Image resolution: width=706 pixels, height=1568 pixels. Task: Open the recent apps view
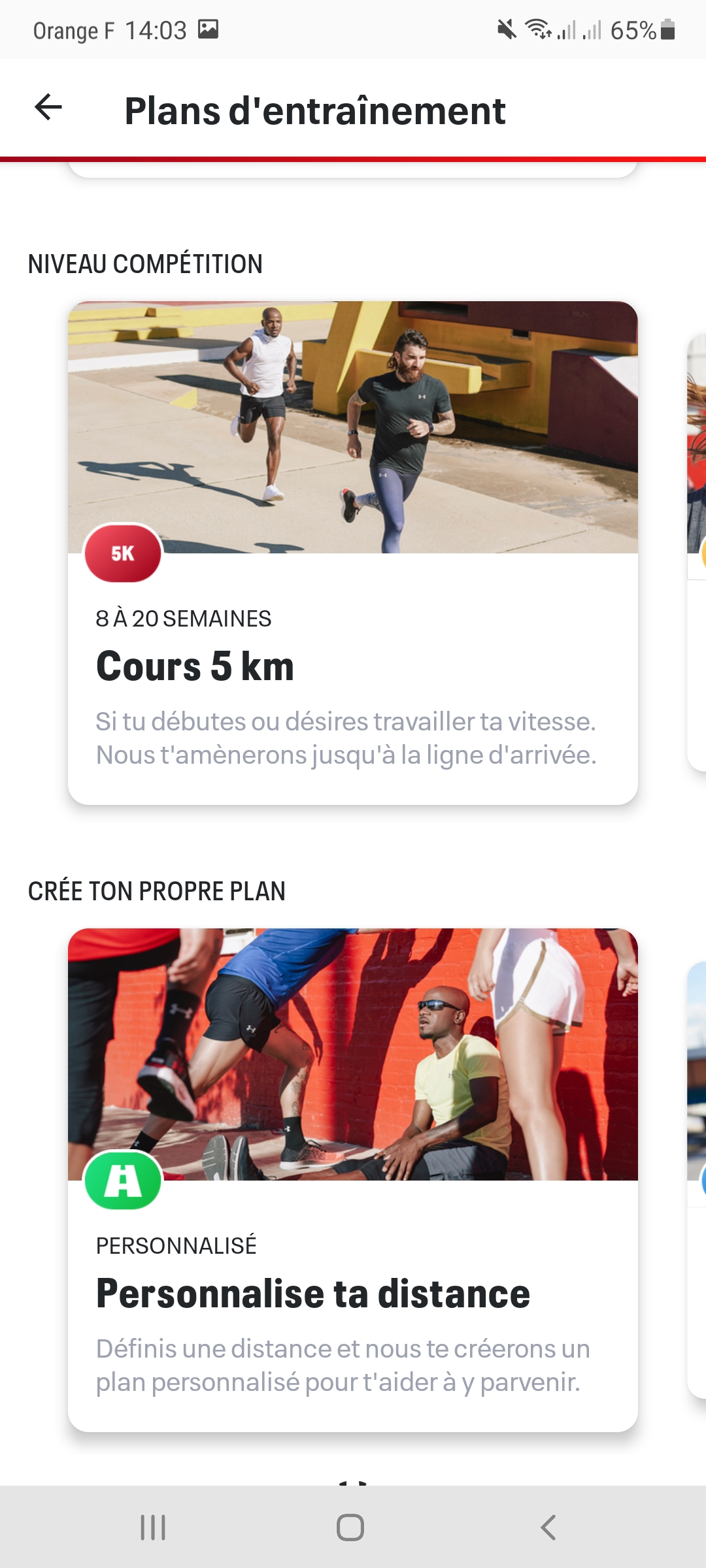click(x=153, y=1527)
